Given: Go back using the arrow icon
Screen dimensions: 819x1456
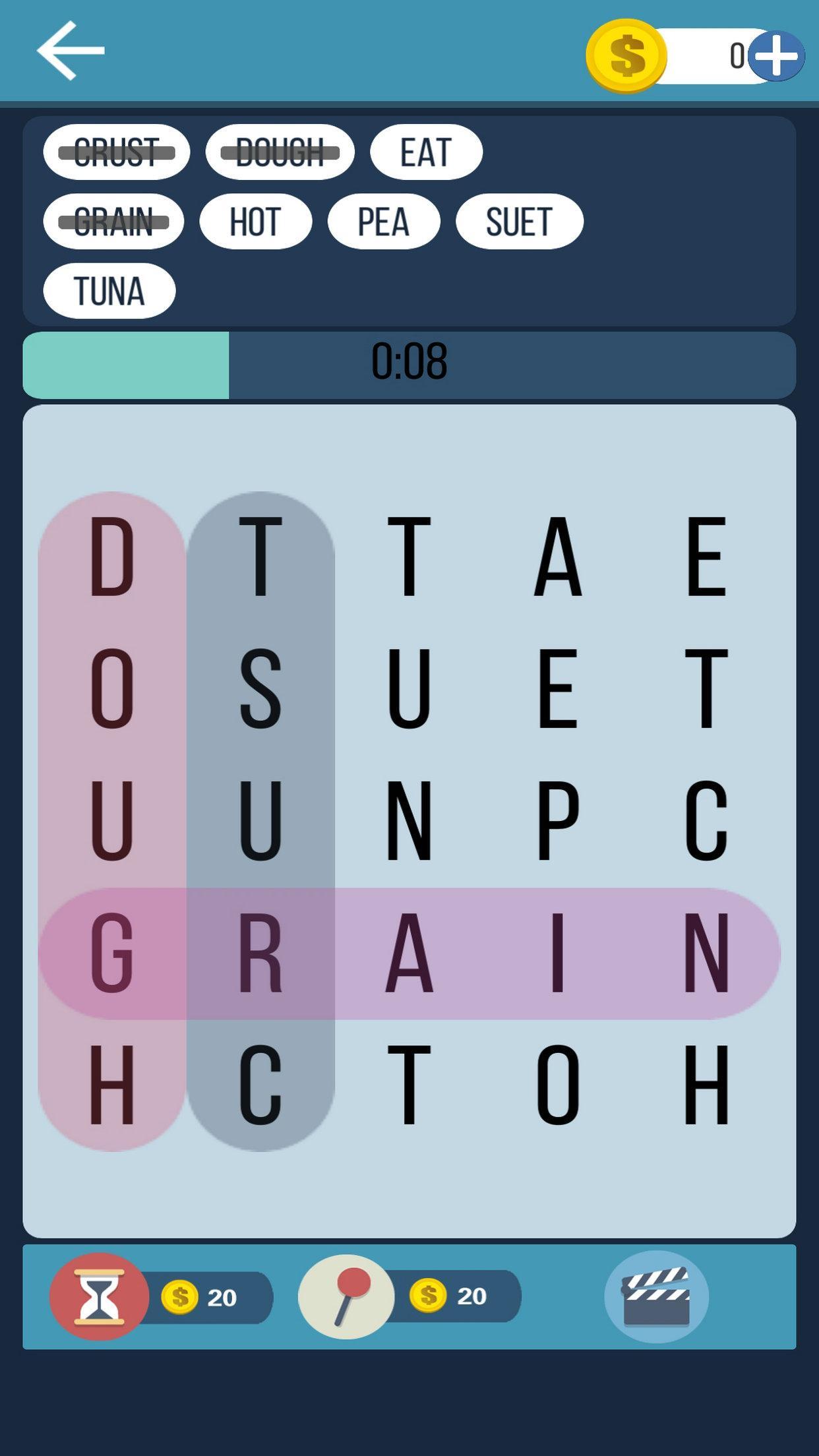Looking at the screenshot, I should (71, 51).
